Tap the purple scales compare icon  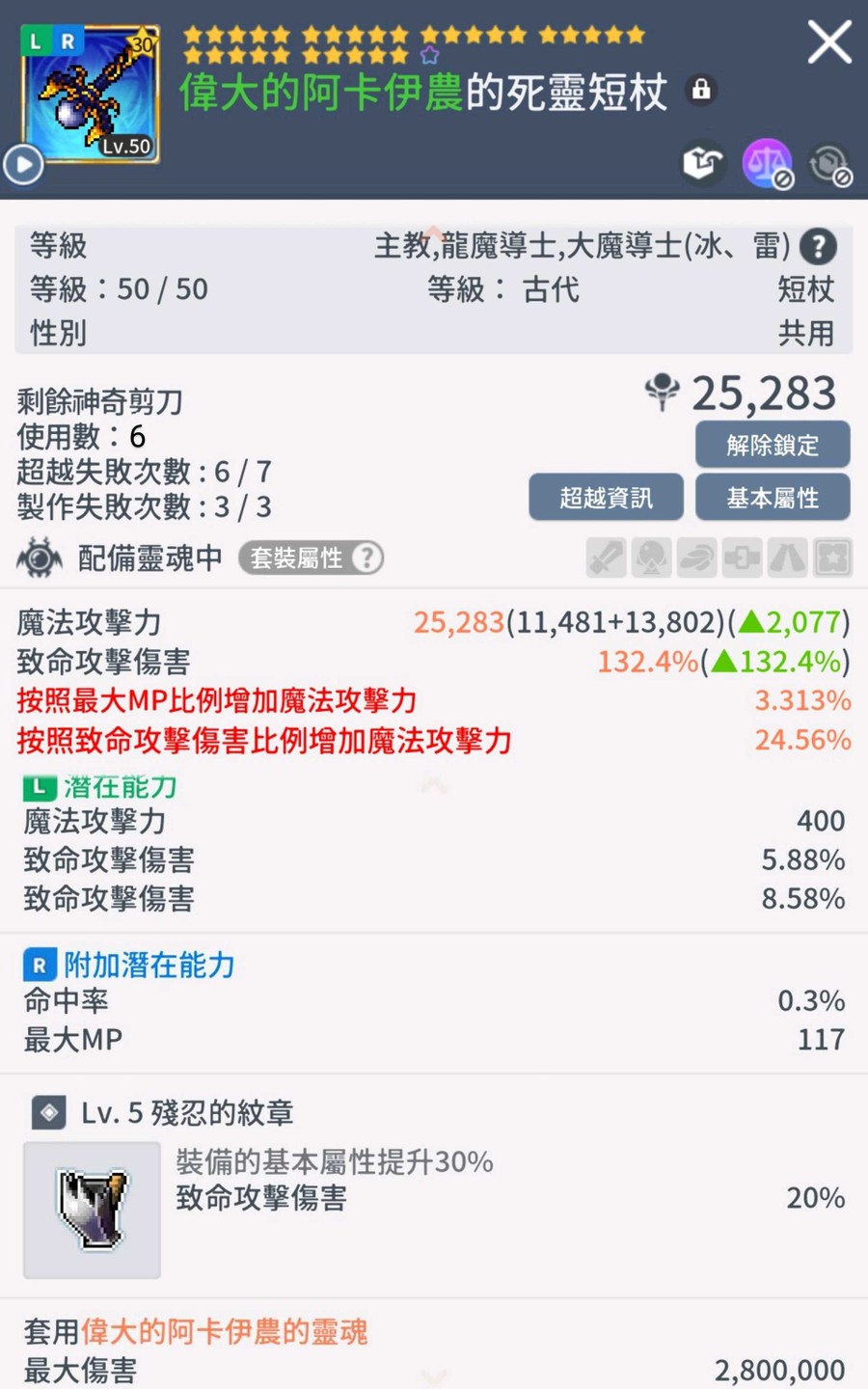(767, 163)
